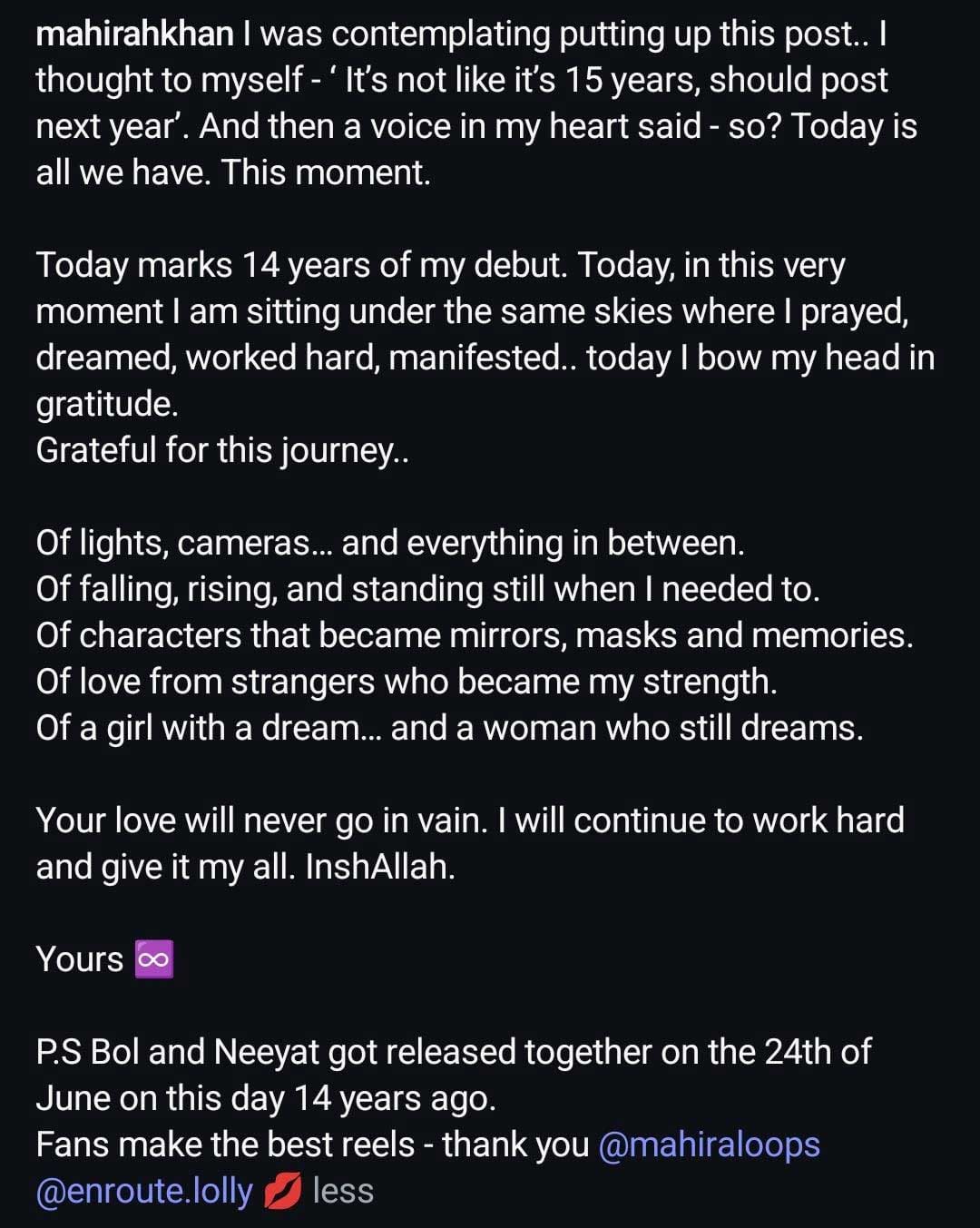Open mahirahkhan's profile from the caption
Screen dimensions: 980x1228
pyautogui.click(x=134, y=34)
